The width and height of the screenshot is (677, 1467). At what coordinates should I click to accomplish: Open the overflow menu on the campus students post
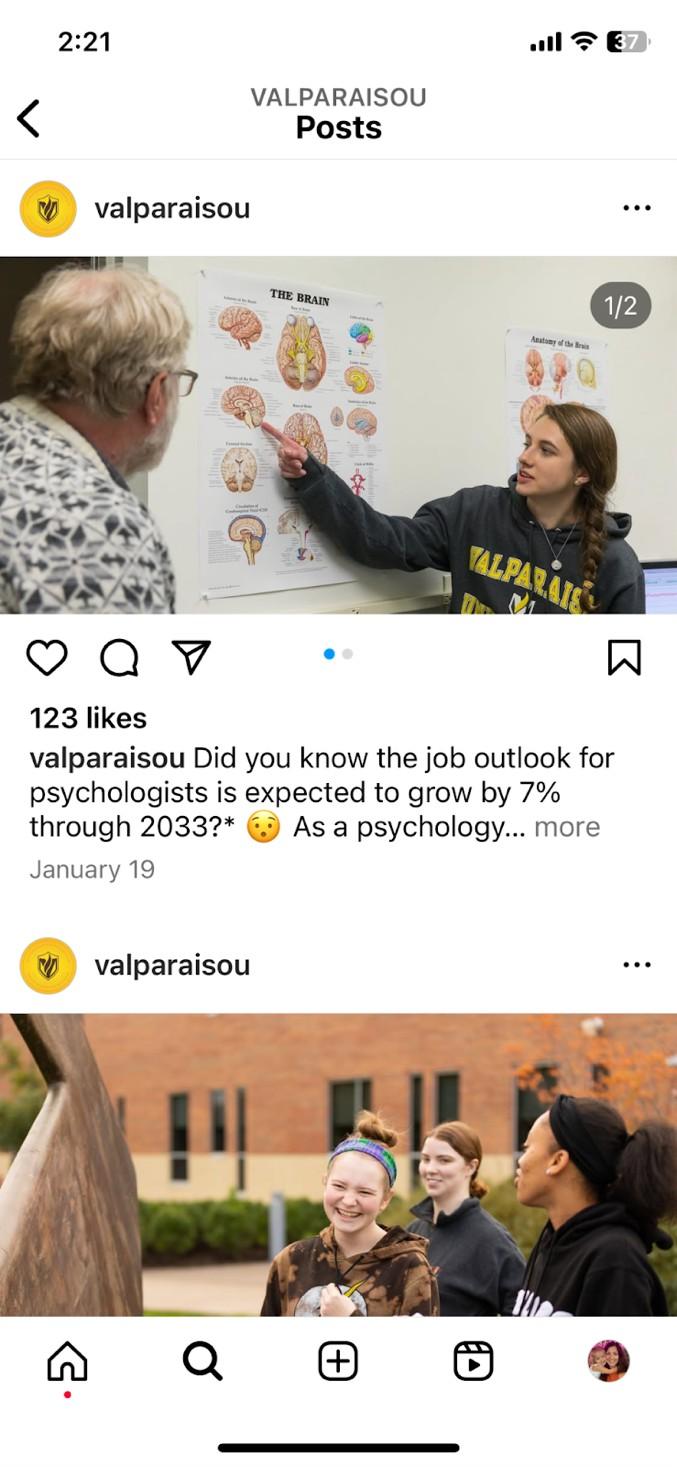(636, 965)
